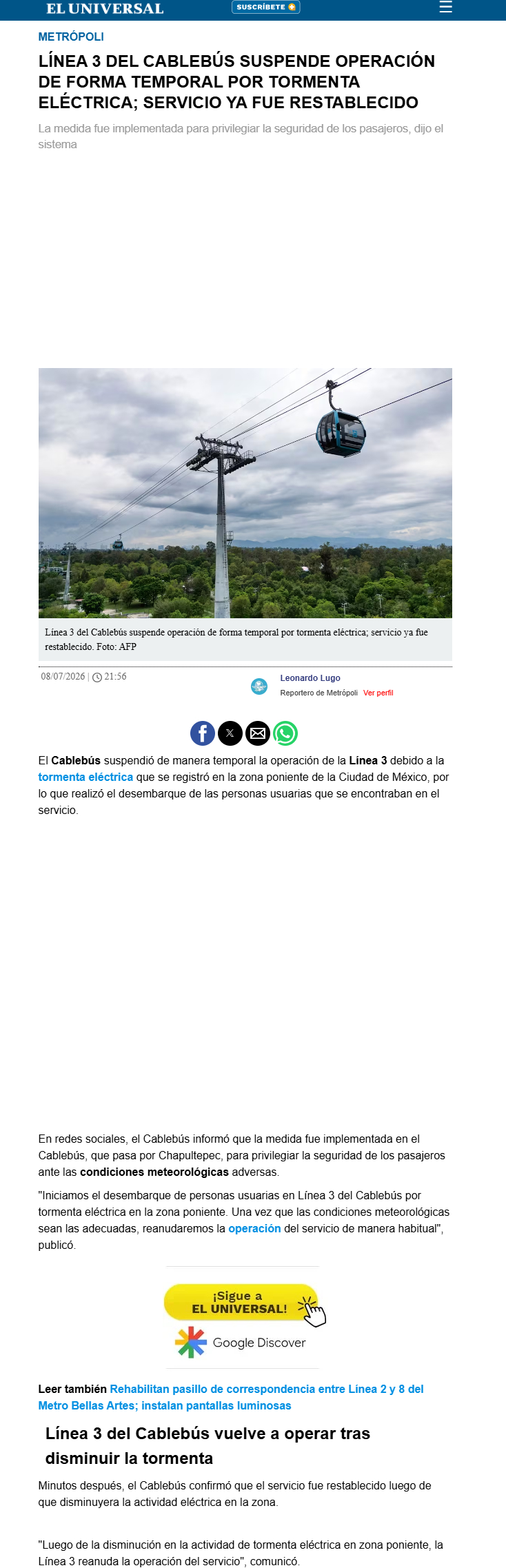Tap Ver perfil link
Image resolution: width=506 pixels, height=1568 pixels.
point(378,693)
